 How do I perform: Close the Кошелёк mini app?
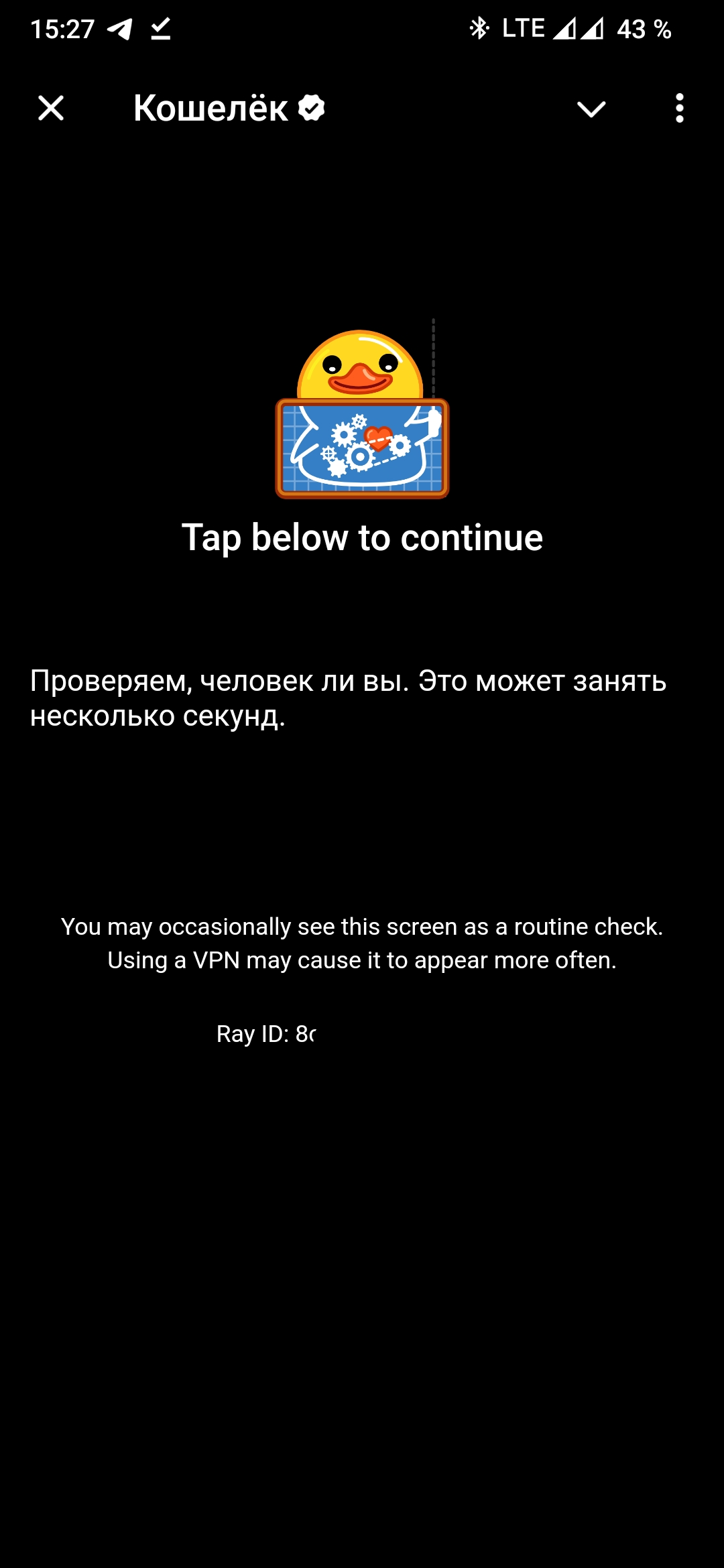(51, 108)
